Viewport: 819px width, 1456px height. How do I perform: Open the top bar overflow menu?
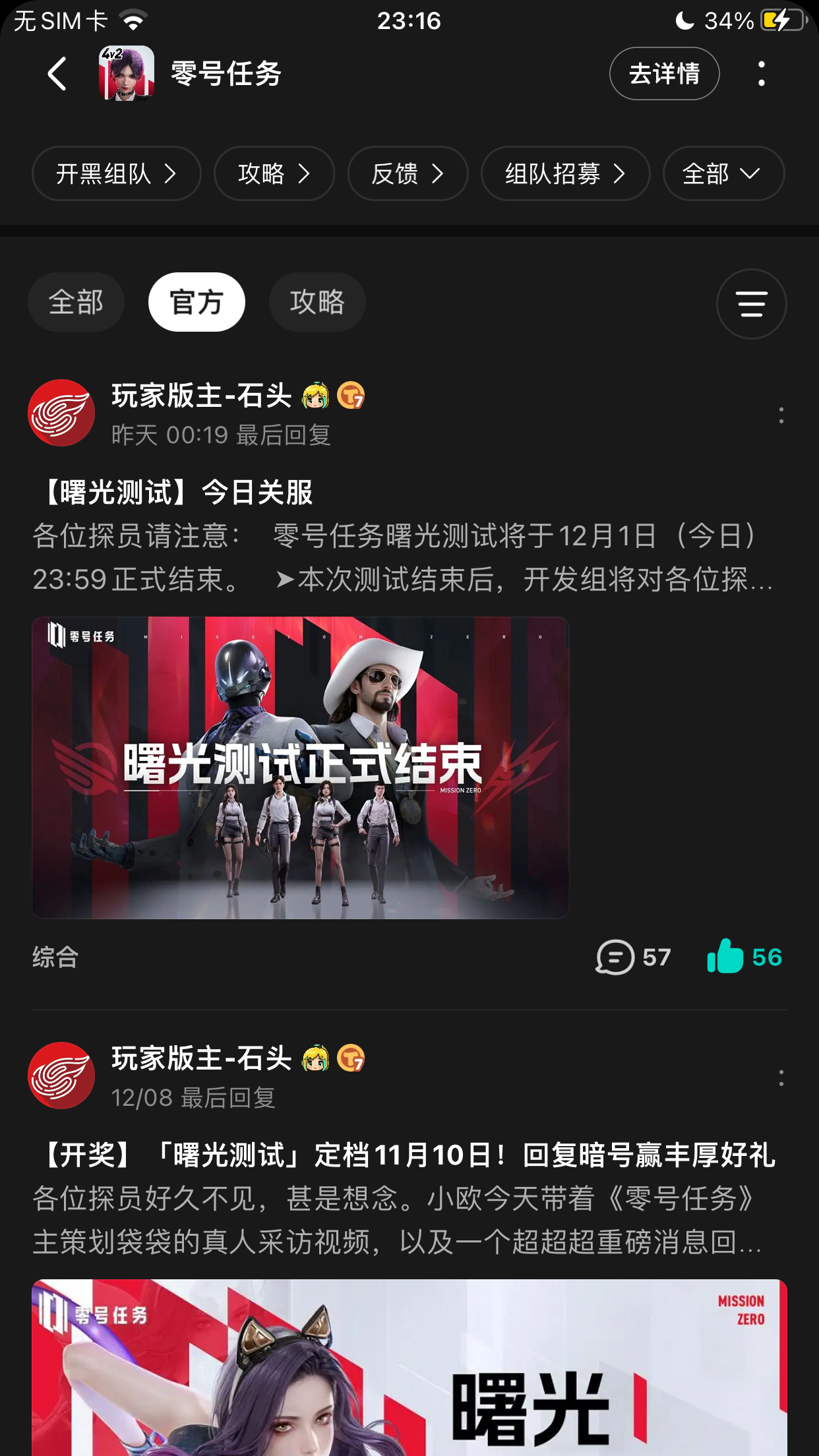(762, 73)
